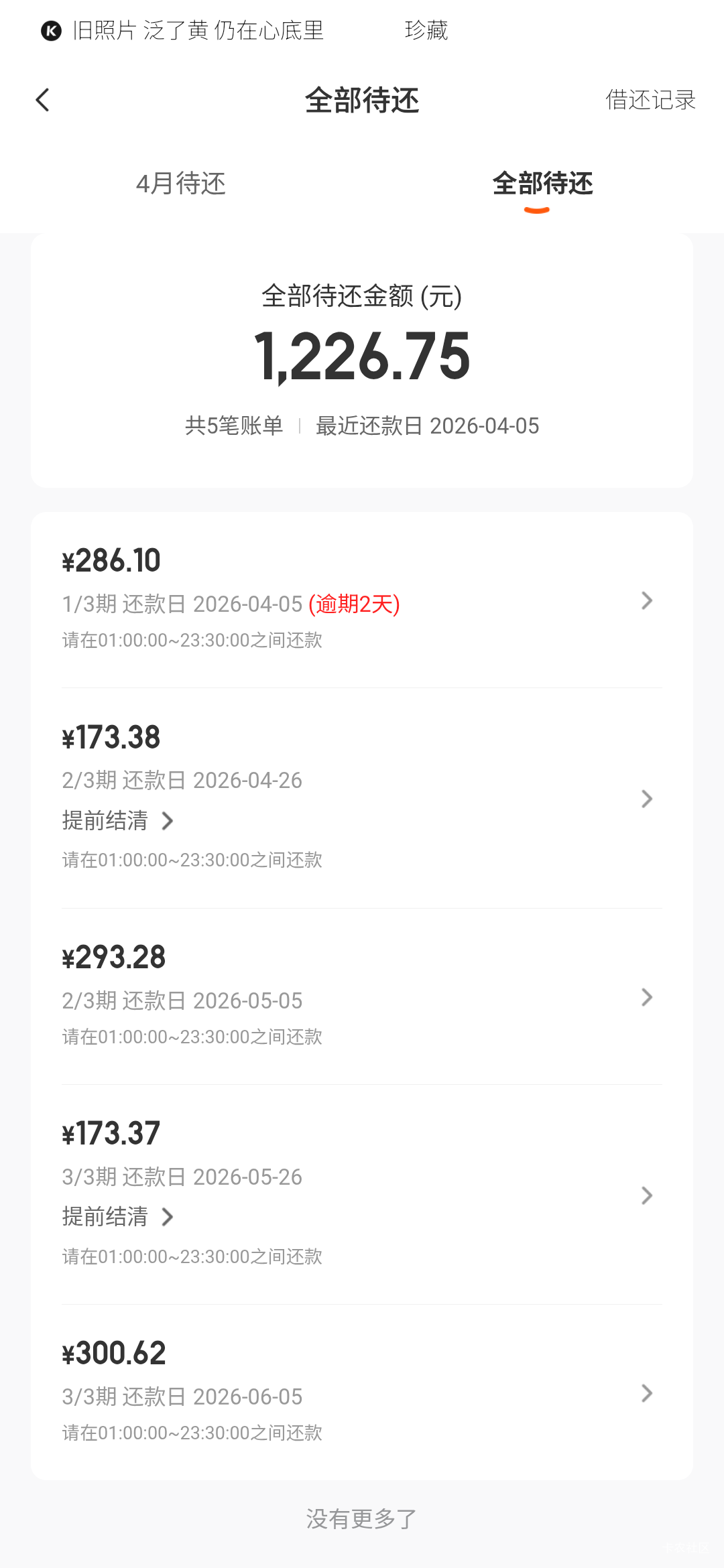The height and width of the screenshot is (1568, 724).
Task: Select the 全部待还 tab
Action: (x=542, y=184)
